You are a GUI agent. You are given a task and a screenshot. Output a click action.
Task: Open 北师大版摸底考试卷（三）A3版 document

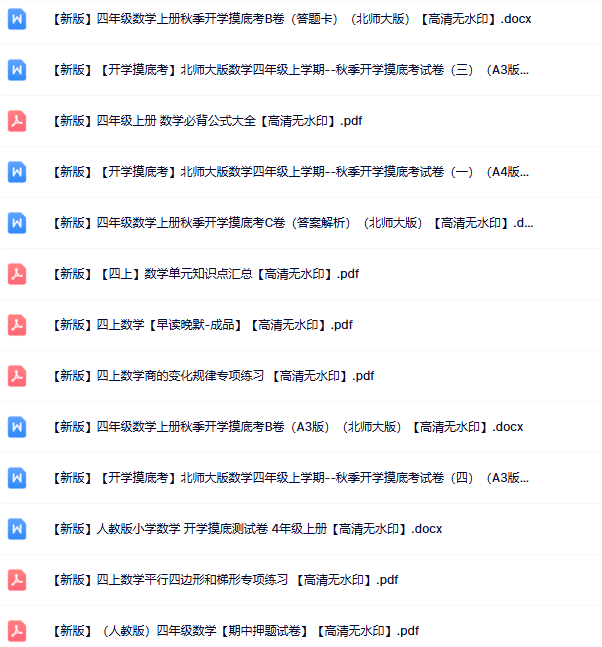tap(290, 70)
